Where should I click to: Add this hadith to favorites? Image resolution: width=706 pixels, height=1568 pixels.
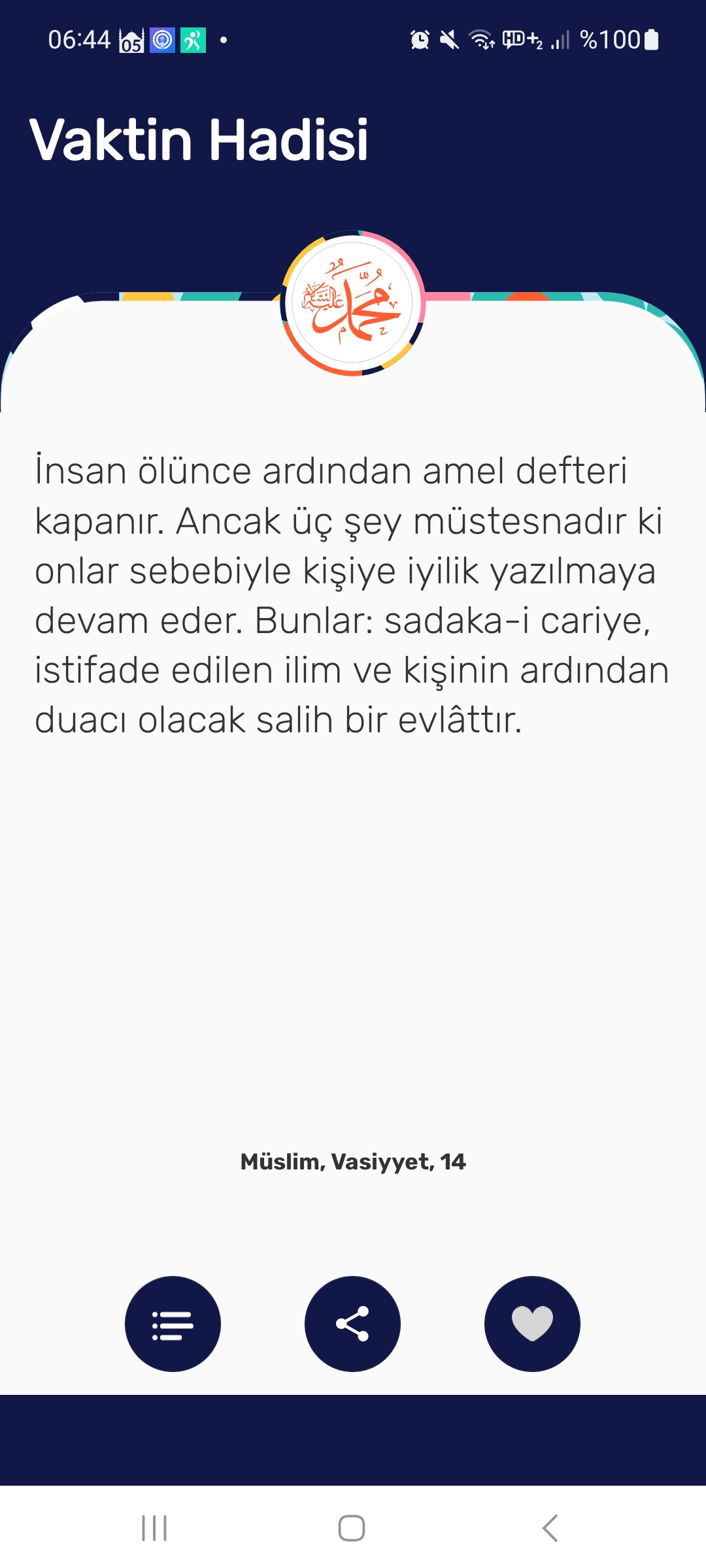click(x=532, y=1324)
